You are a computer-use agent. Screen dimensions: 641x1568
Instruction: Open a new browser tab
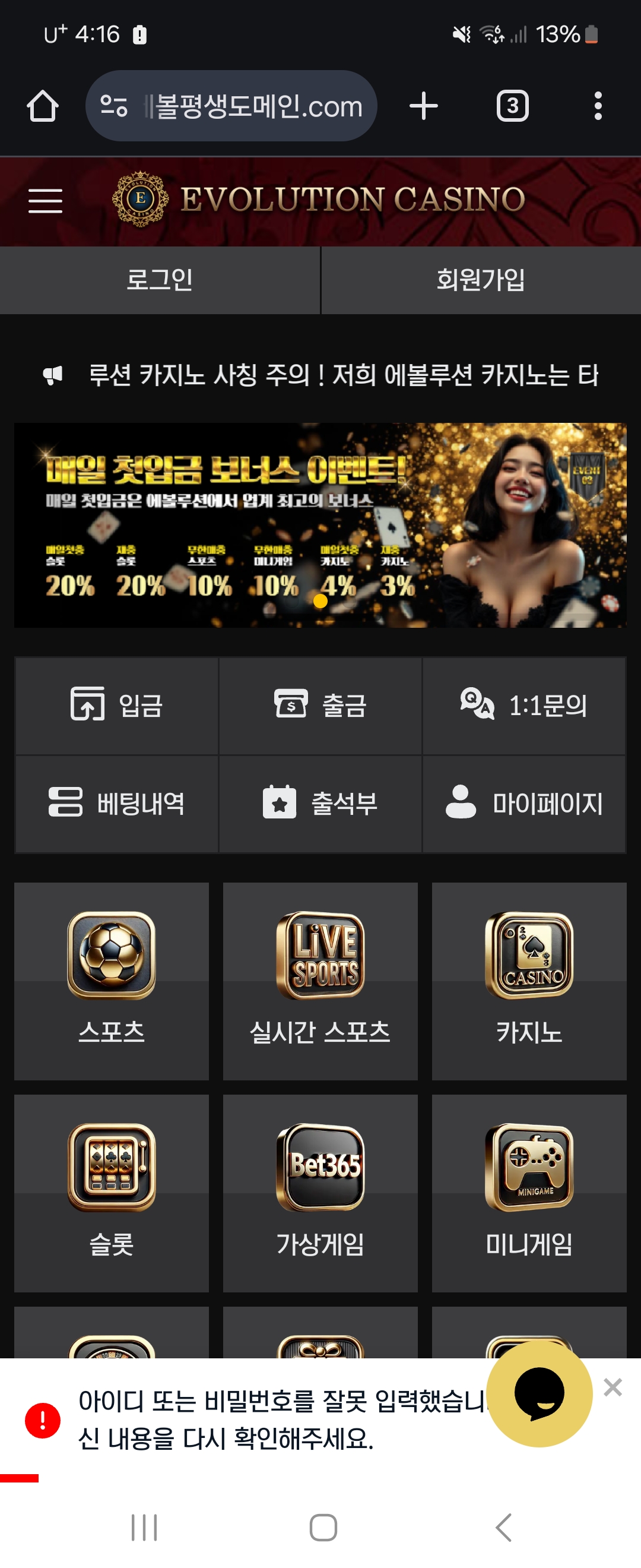[423, 106]
